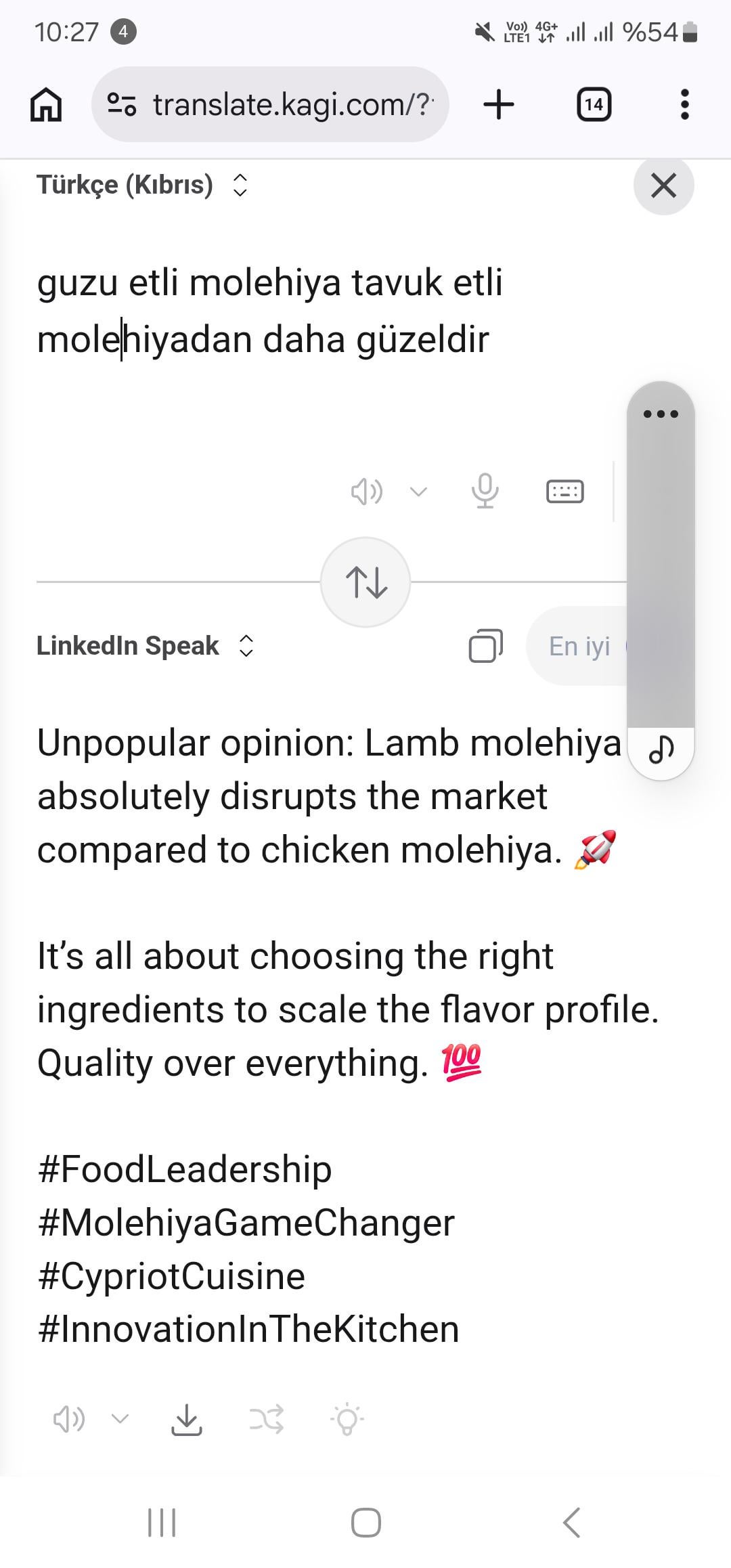Tap the translate.kagi.com address bar
731x1568 pixels.
click(271, 105)
